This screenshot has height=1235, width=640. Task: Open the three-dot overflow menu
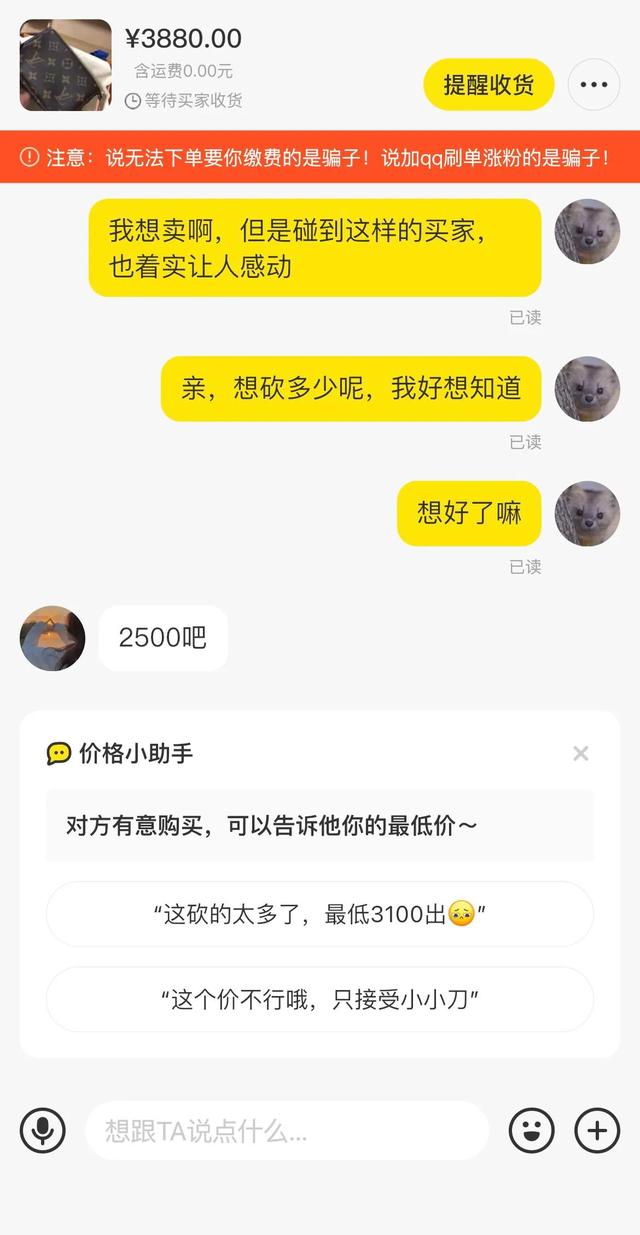[x=594, y=85]
